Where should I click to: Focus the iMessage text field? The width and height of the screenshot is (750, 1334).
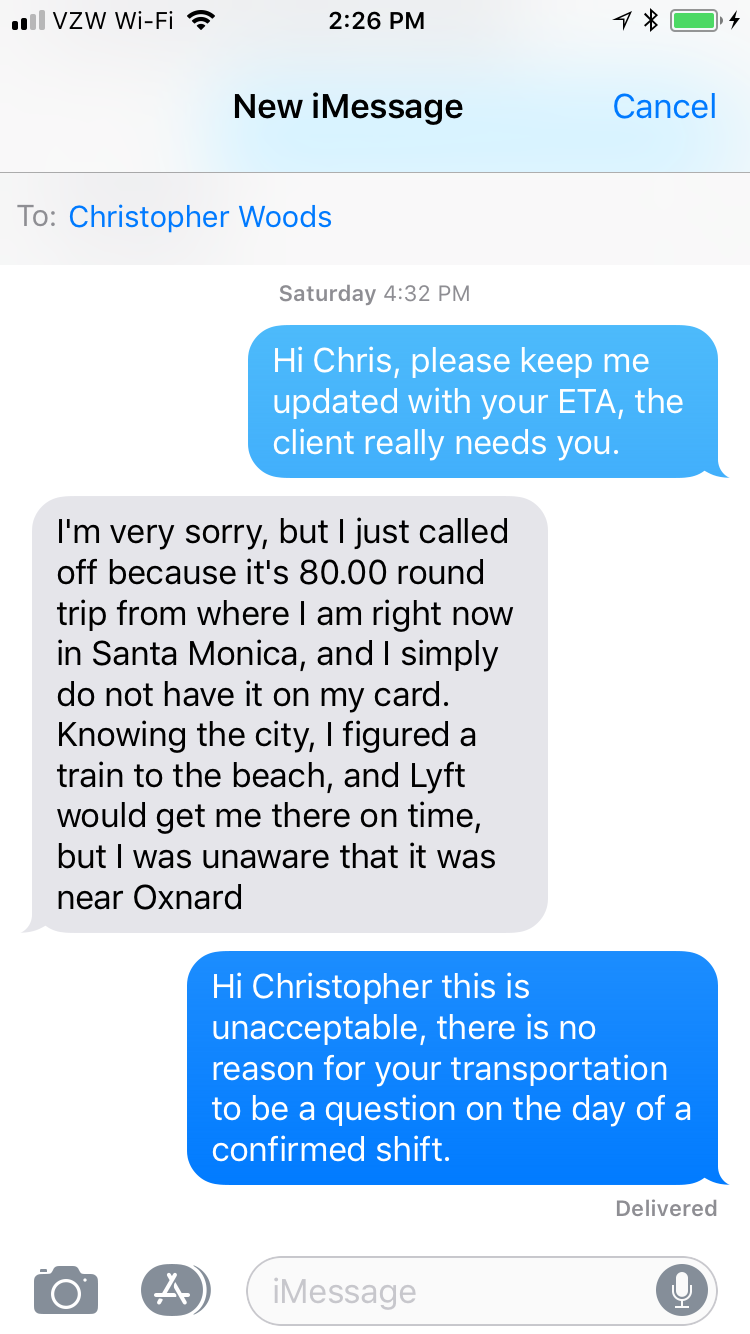point(450,1290)
